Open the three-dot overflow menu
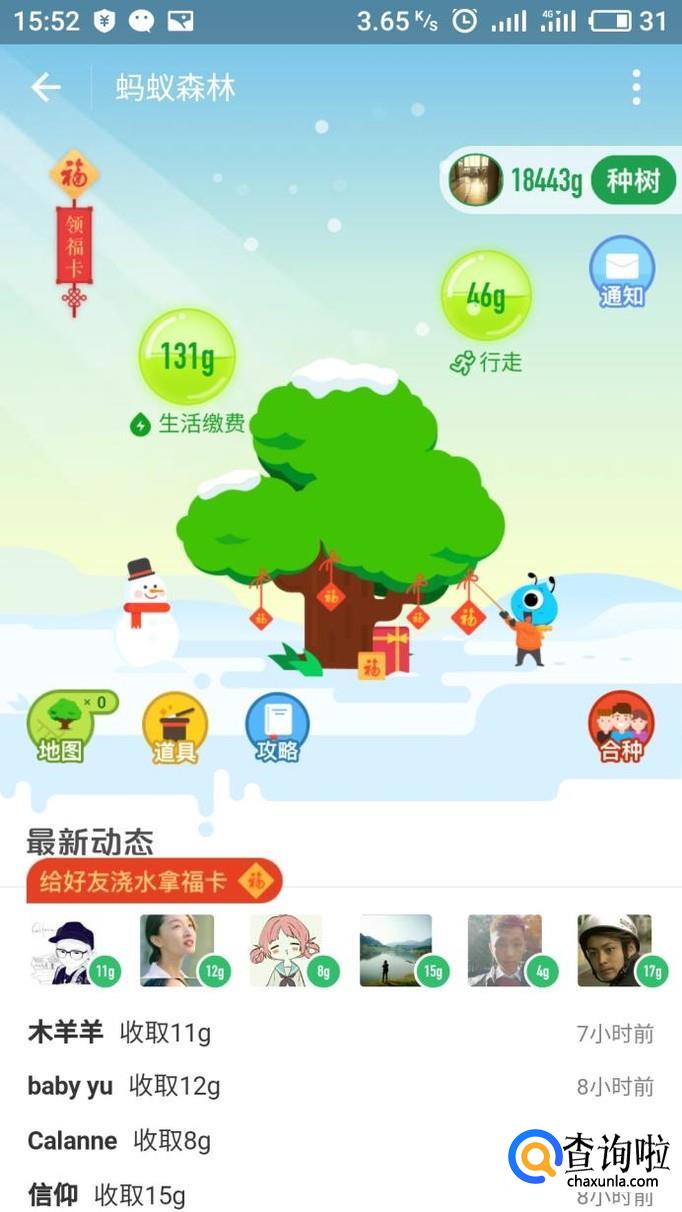The height and width of the screenshot is (1212, 682). (636, 88)
